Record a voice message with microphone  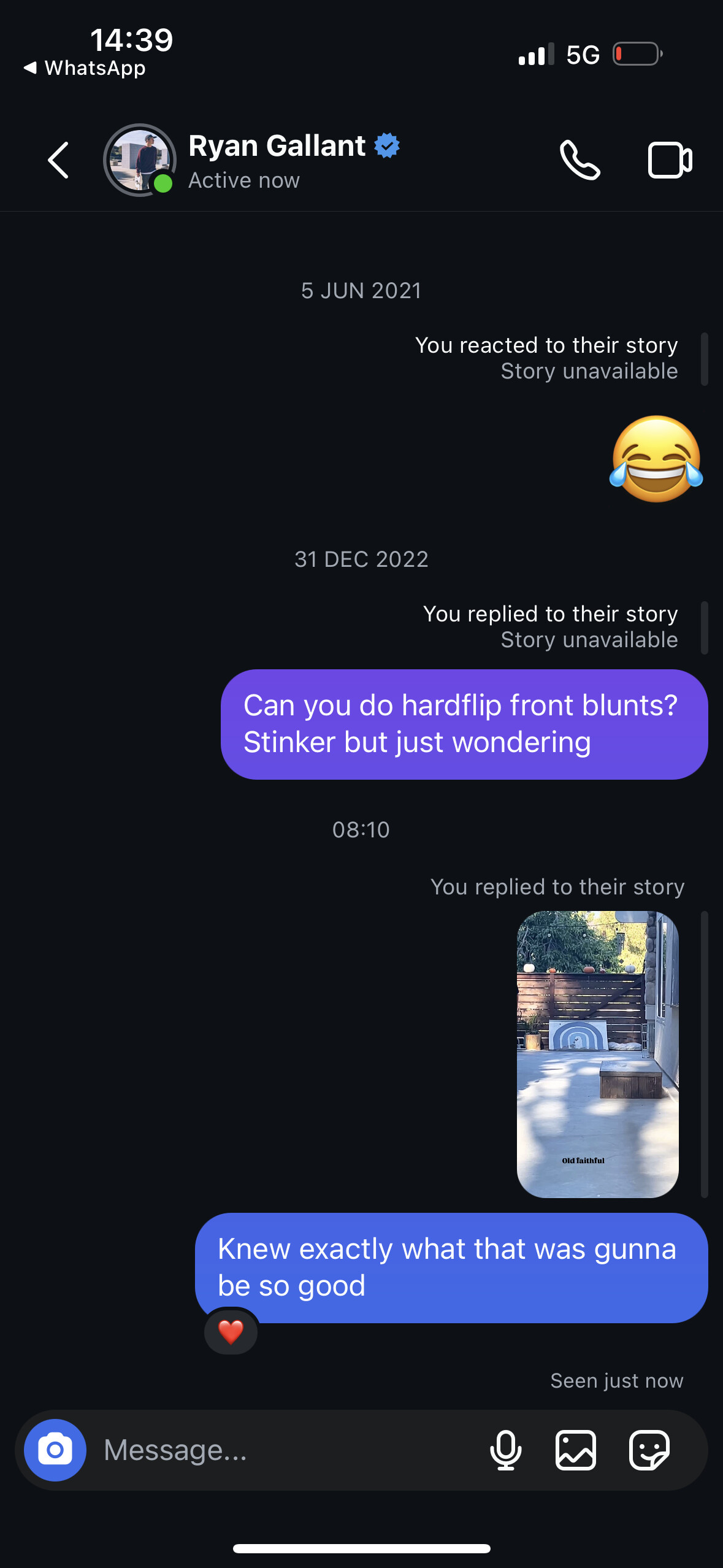click(506, 1450)
